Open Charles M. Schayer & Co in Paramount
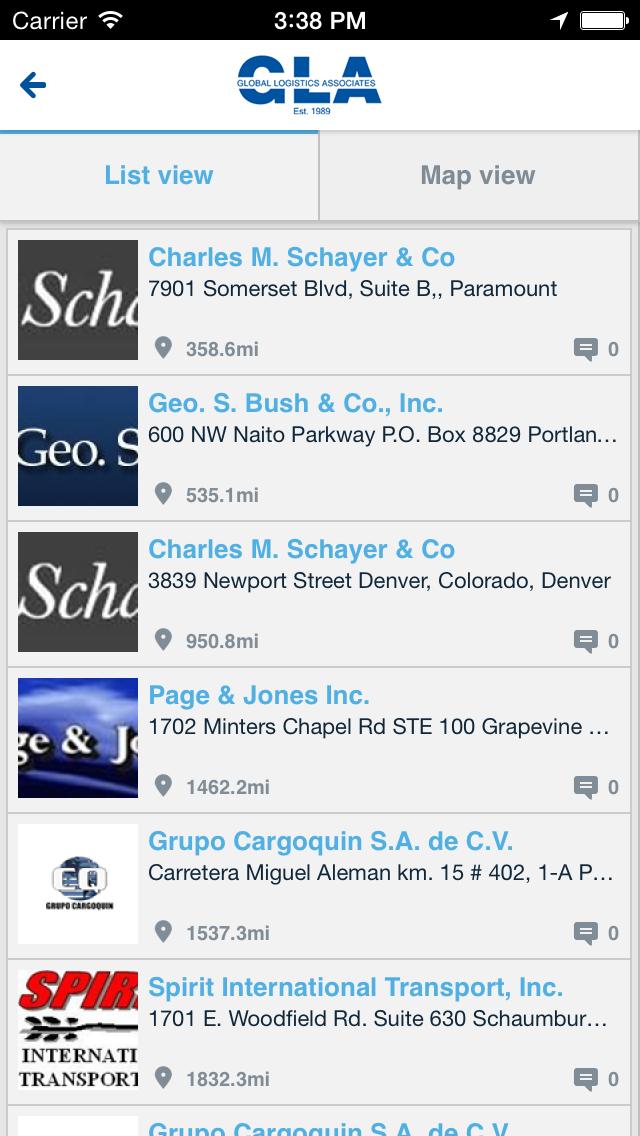Viewport: 640px width, 1136px height. pos(301,258)
